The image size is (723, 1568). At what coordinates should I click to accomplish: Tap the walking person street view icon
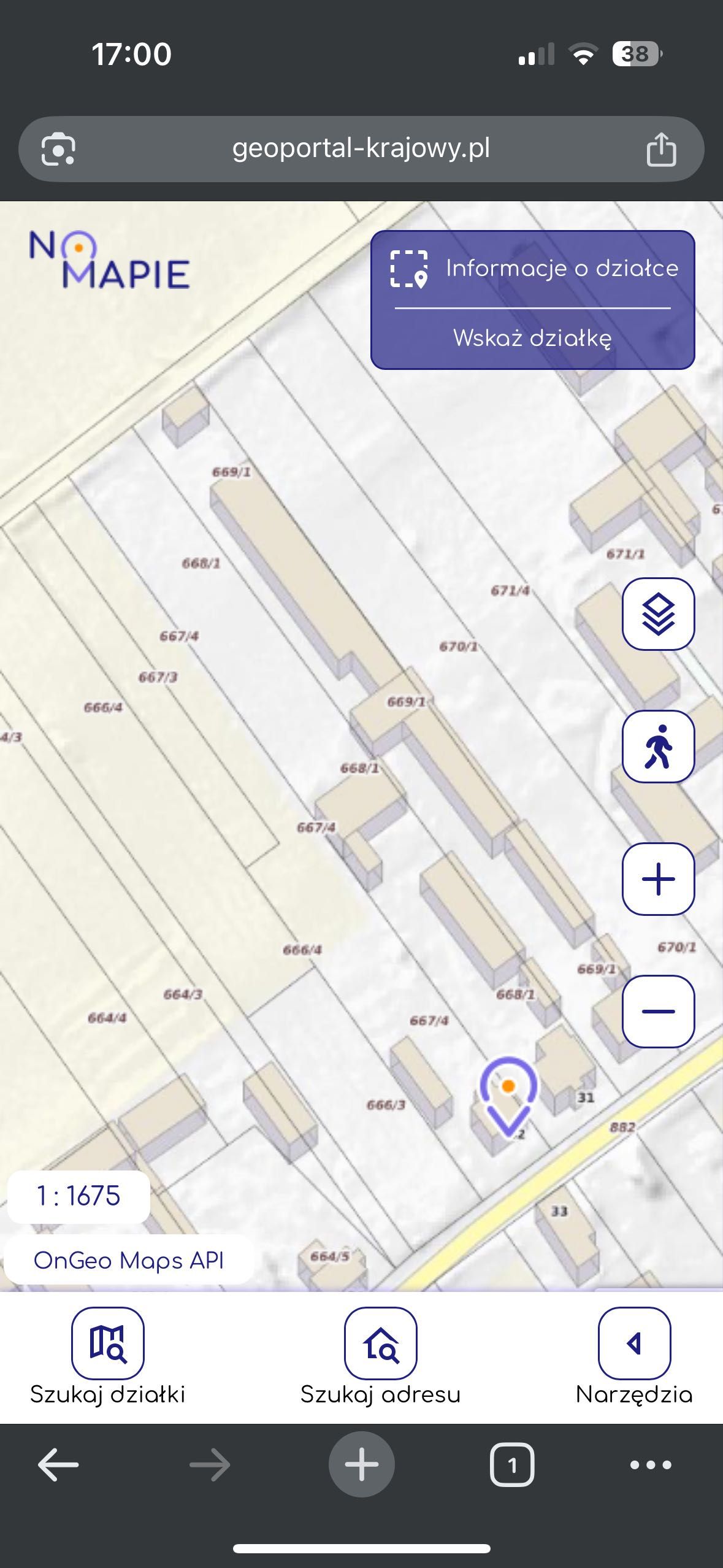click(658, 746)
